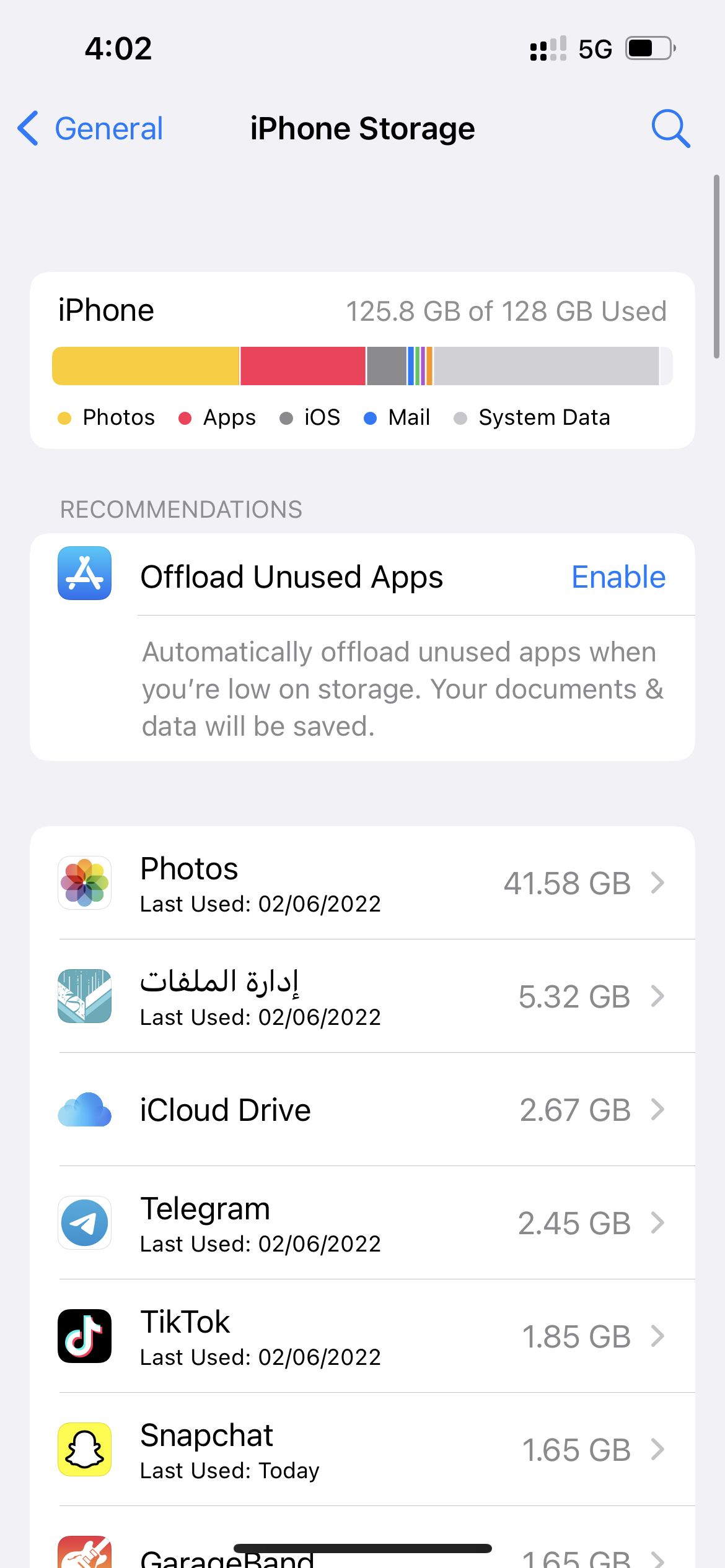Open GarageBand storage row
Screen dimensions: 725x1568
point(362,1539)
